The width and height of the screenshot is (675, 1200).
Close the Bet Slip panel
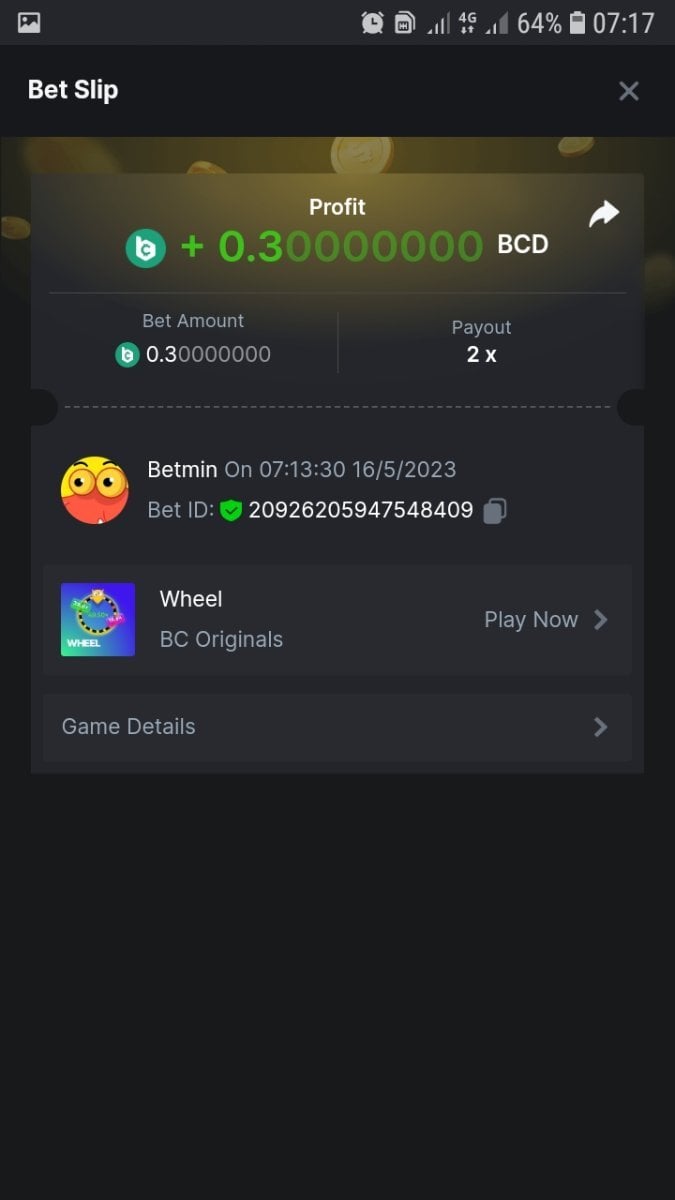click(628, 91)
